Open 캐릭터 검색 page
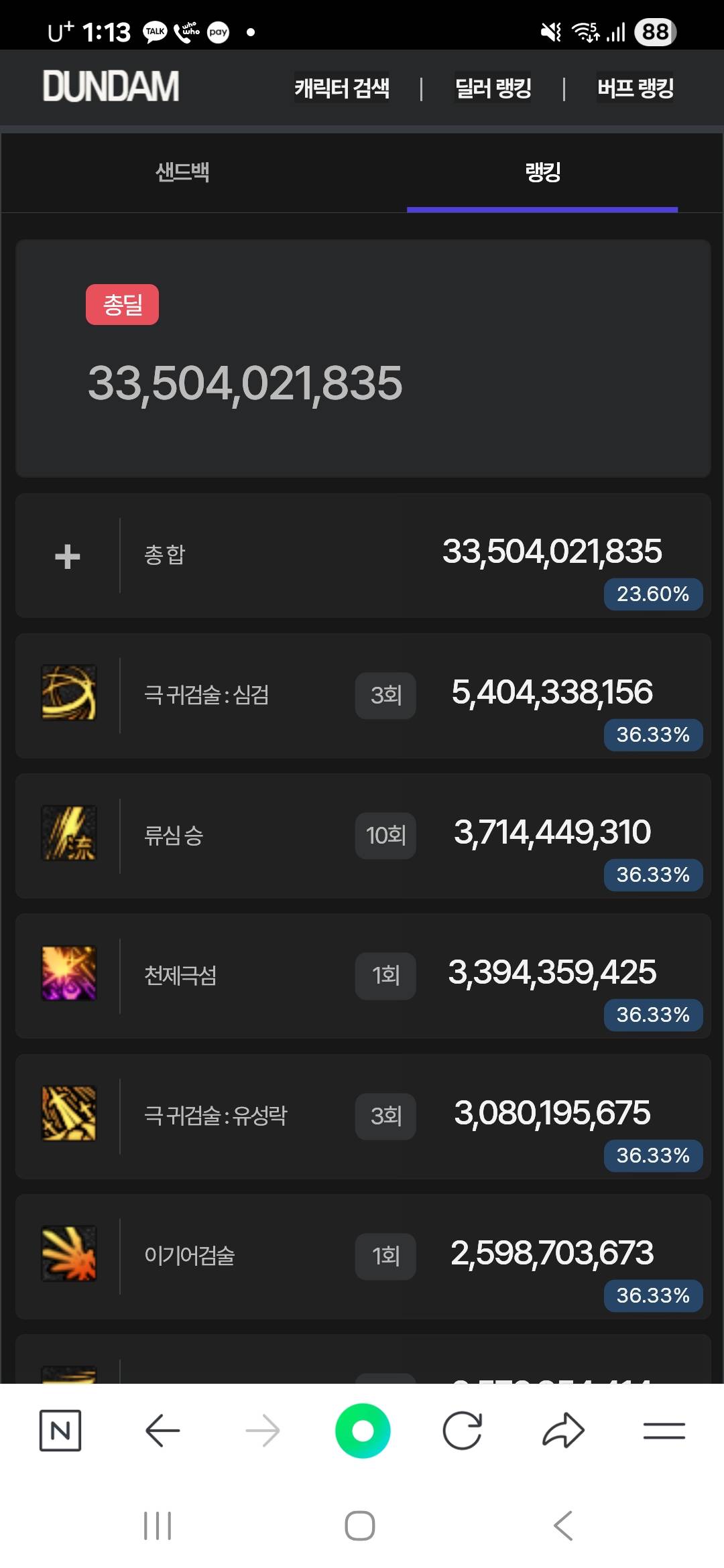The image size is (724, 1568). [x=342, y=88]
